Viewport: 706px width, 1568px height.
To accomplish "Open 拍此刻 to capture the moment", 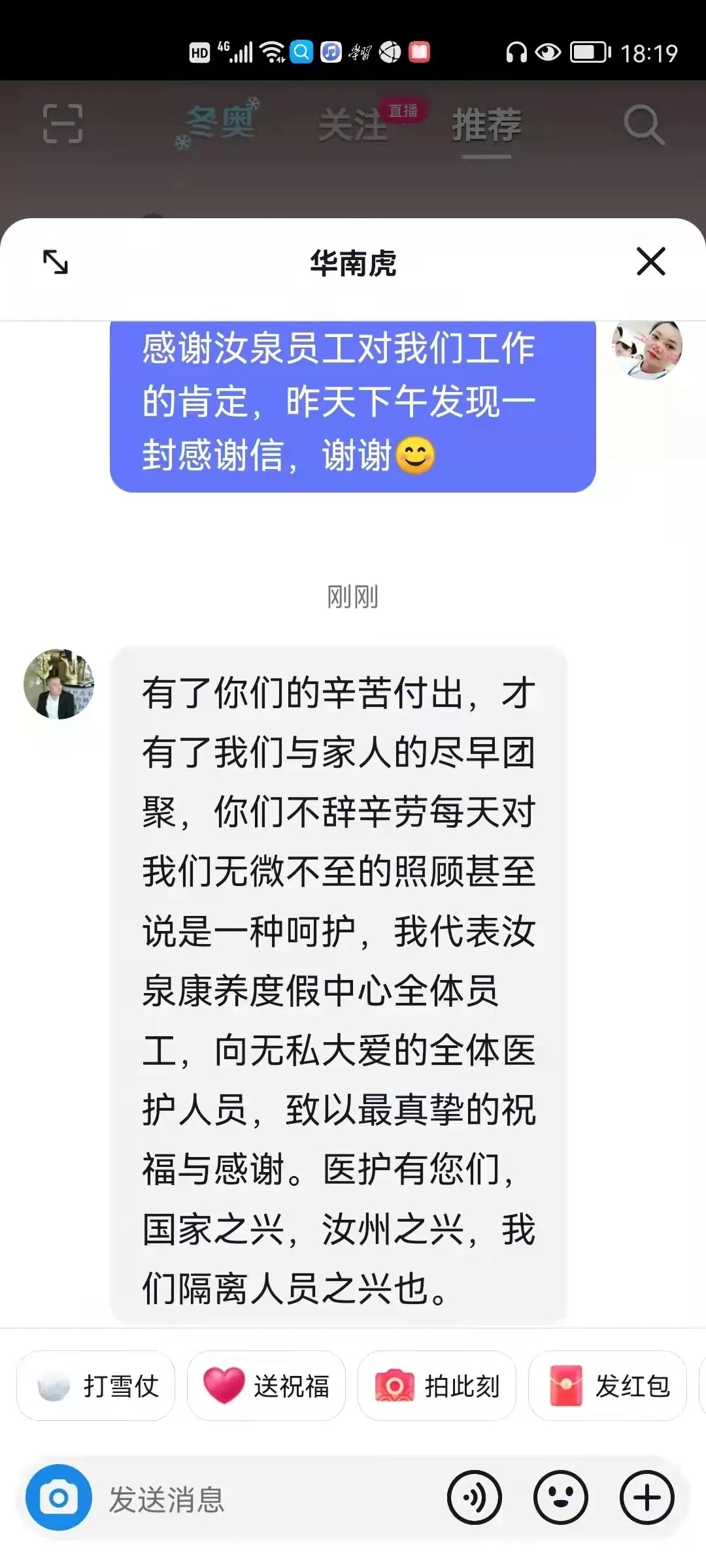I will tap(437, 1386).
